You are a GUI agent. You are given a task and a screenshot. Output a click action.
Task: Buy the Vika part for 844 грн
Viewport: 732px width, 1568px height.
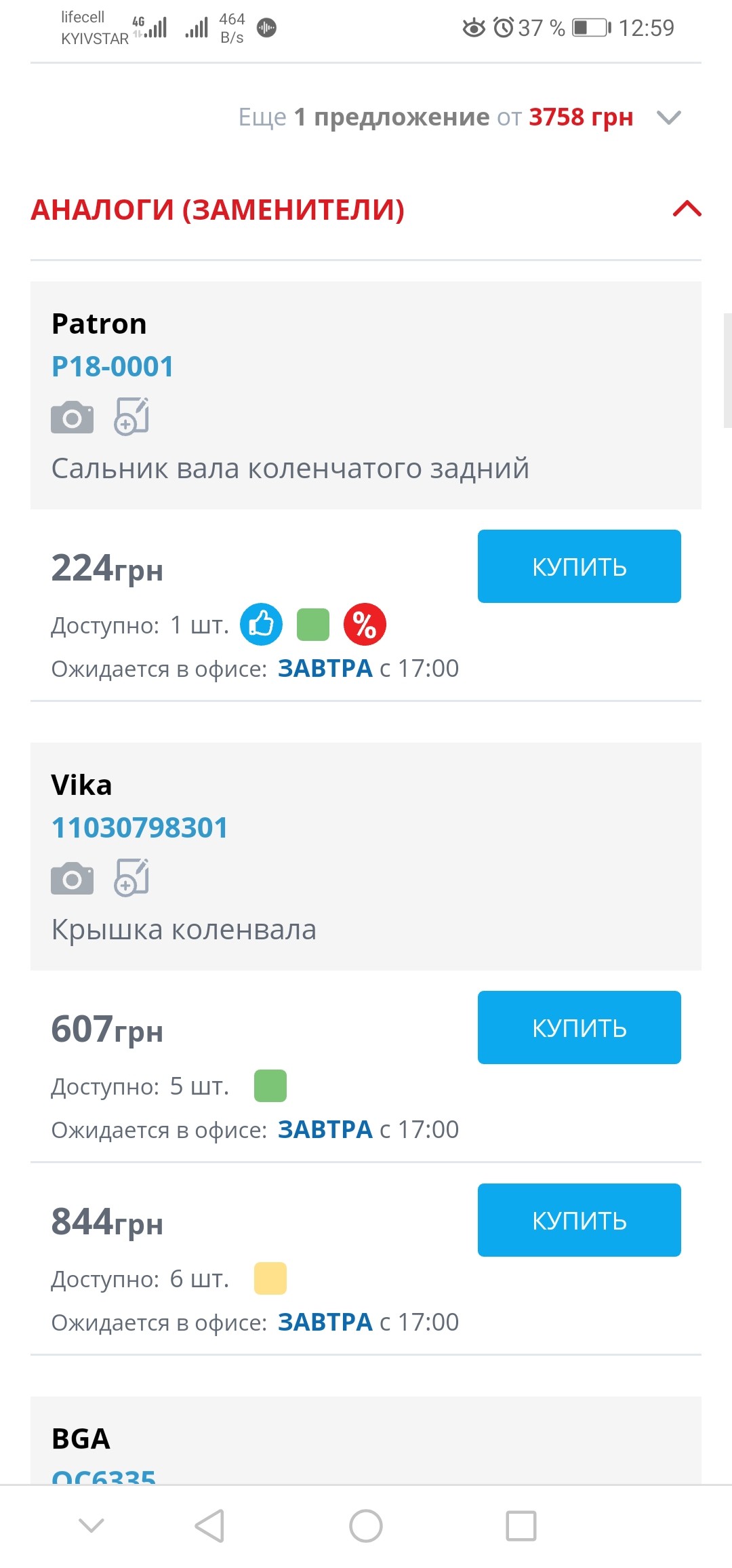pyautogui.click(x=579, y=1220)
